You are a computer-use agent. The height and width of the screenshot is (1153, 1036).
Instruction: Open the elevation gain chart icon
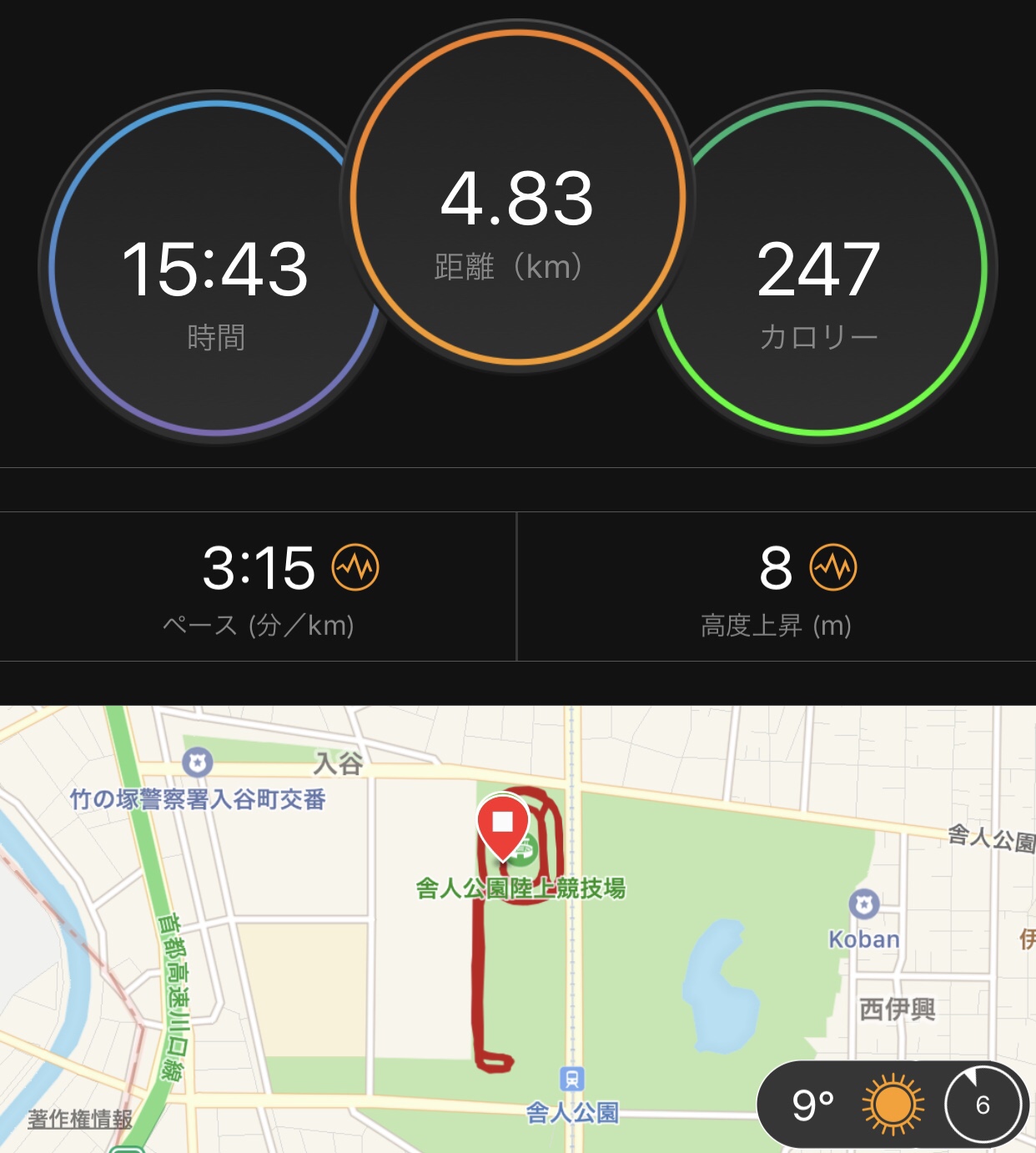pos(833,567)
